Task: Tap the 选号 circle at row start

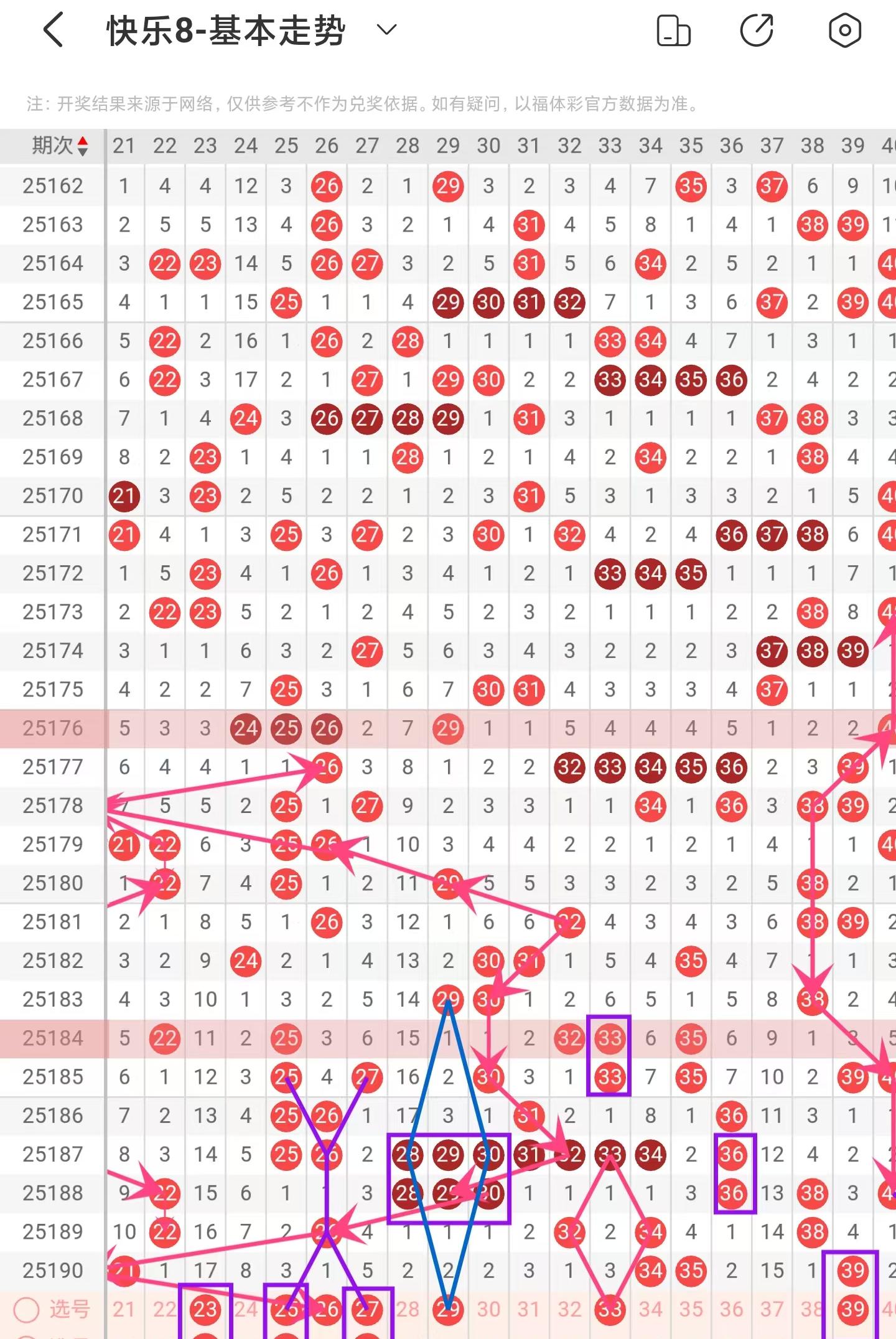Action: coord(27,1310)
